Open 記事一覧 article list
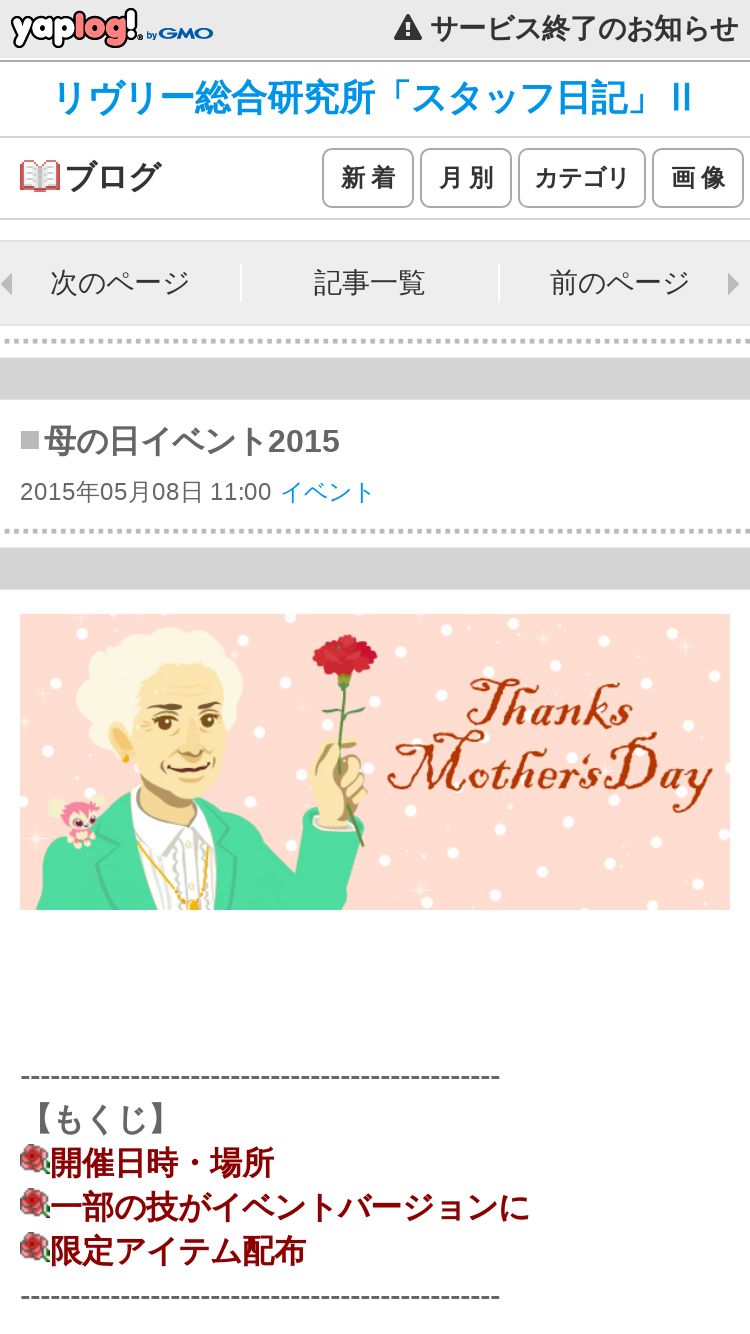The image size is (750, 1334). tap(370, 283)
